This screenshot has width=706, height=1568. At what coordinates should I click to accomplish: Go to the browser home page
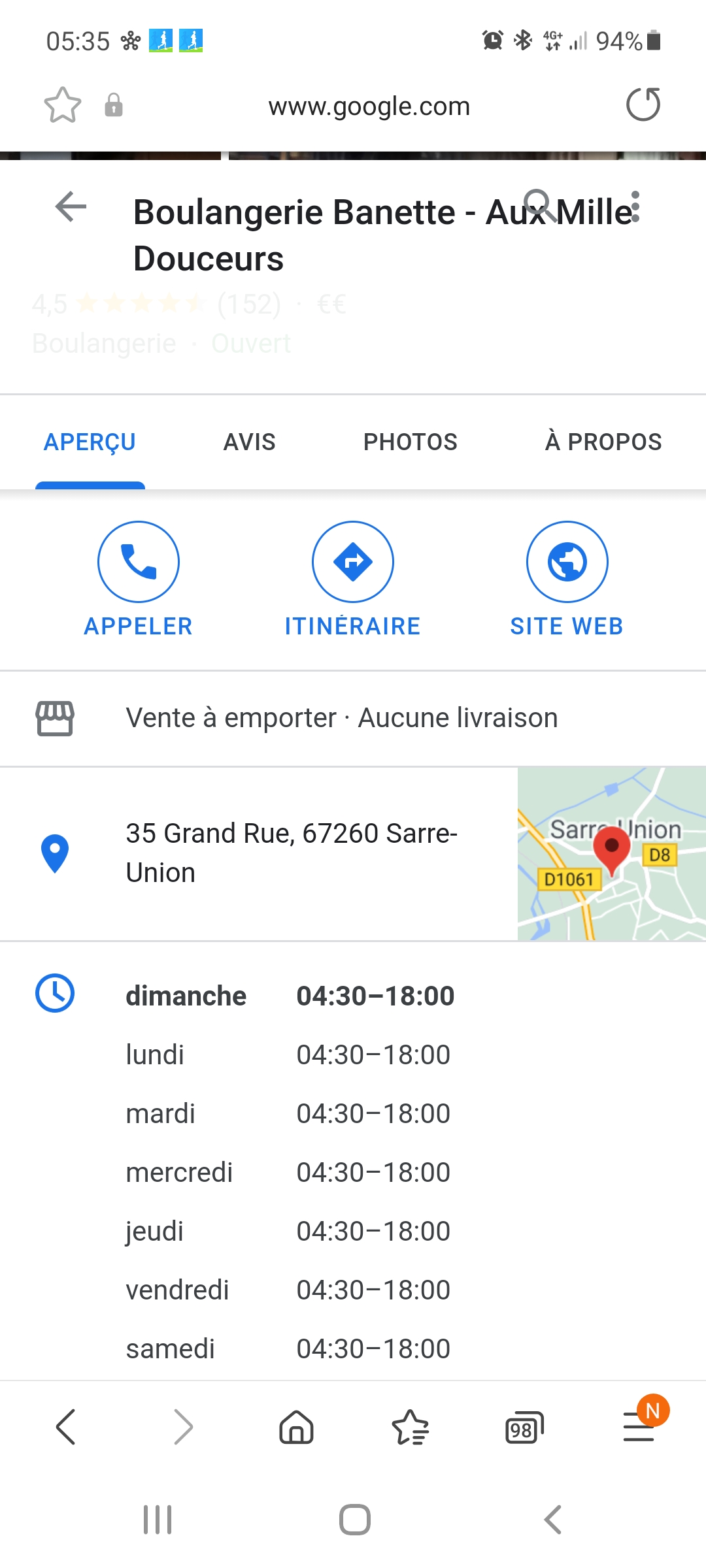[296, 1427]
